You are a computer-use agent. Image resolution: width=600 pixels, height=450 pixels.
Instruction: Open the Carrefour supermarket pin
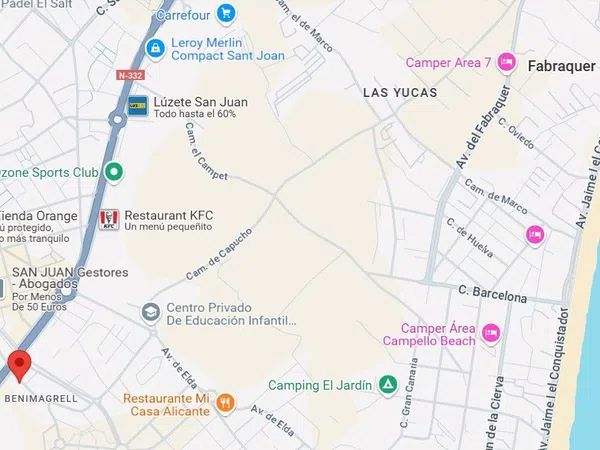point(226,13)
